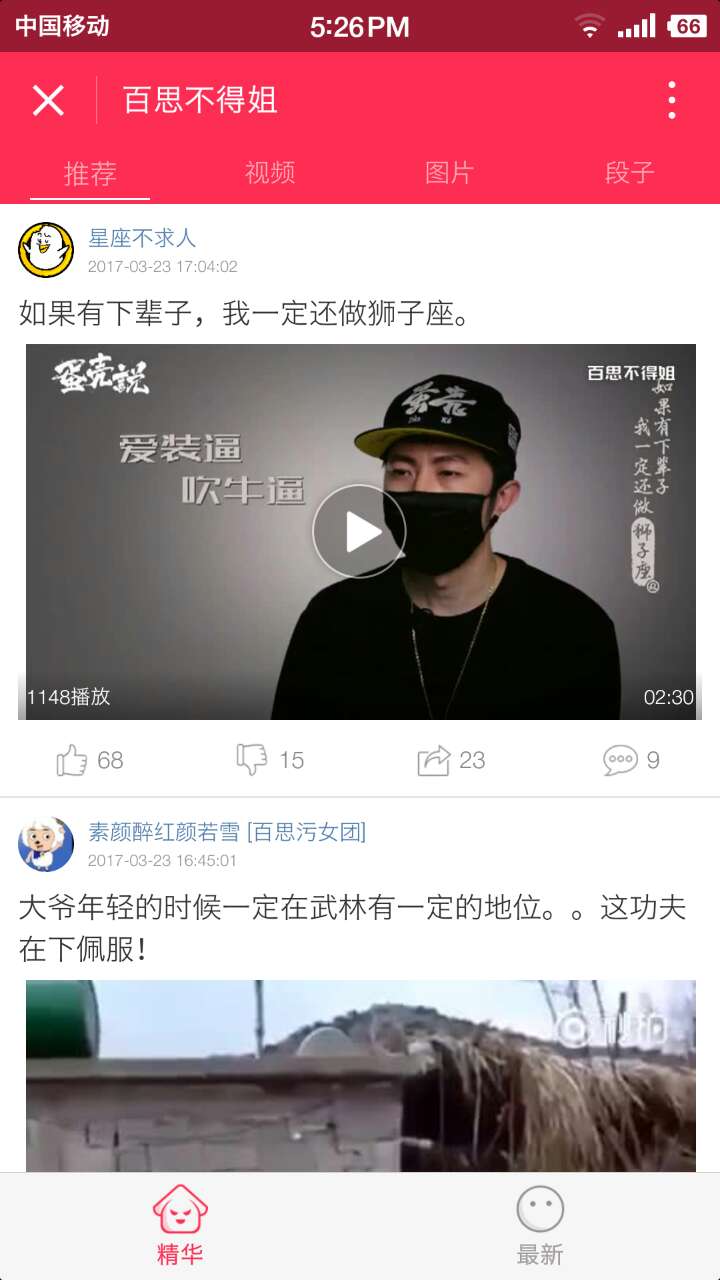Switch to the 最新 bottom tab
The height and width of the screenshot is (1280, 720).
pos(540,1226)
